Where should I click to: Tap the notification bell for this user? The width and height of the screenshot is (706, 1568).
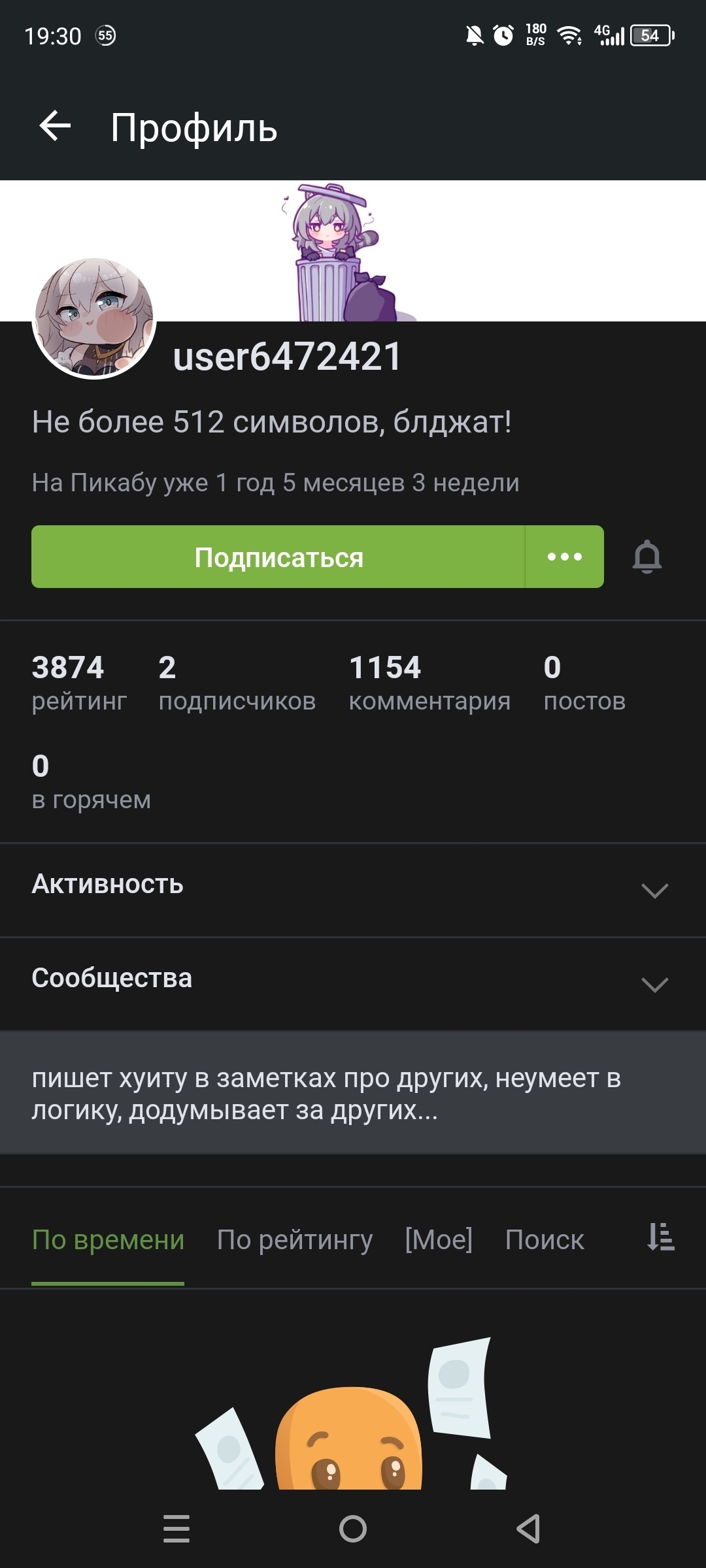click(x=647, y=557)
